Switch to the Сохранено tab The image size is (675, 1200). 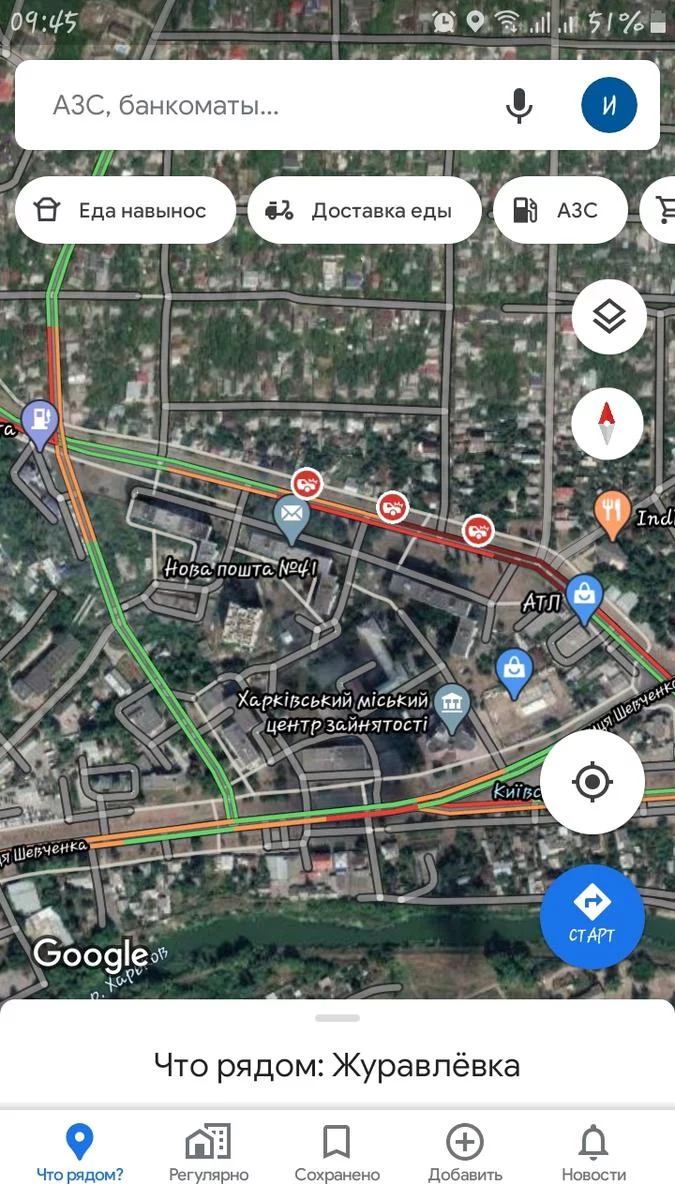pos(336,1153)
